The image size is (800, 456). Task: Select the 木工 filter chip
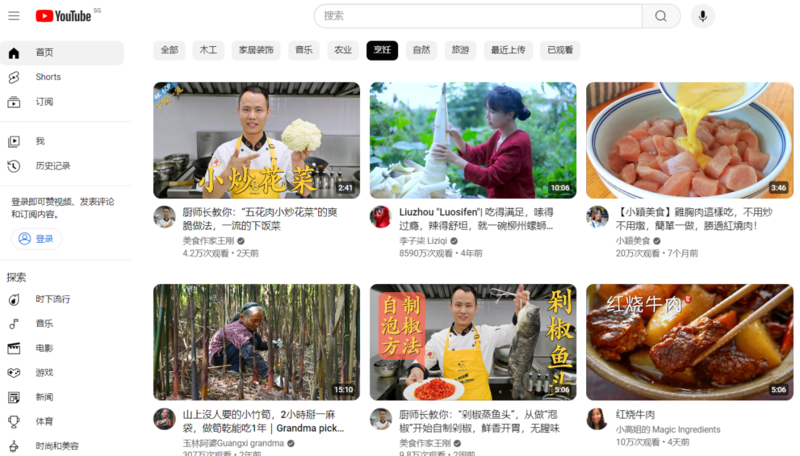pos(208,50)
